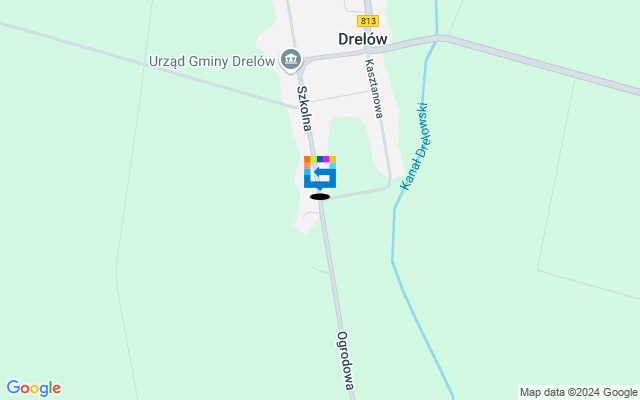Open the Urząd Gminy Drelów place marker
Screen dimensions: 640x400
point(291,60)
